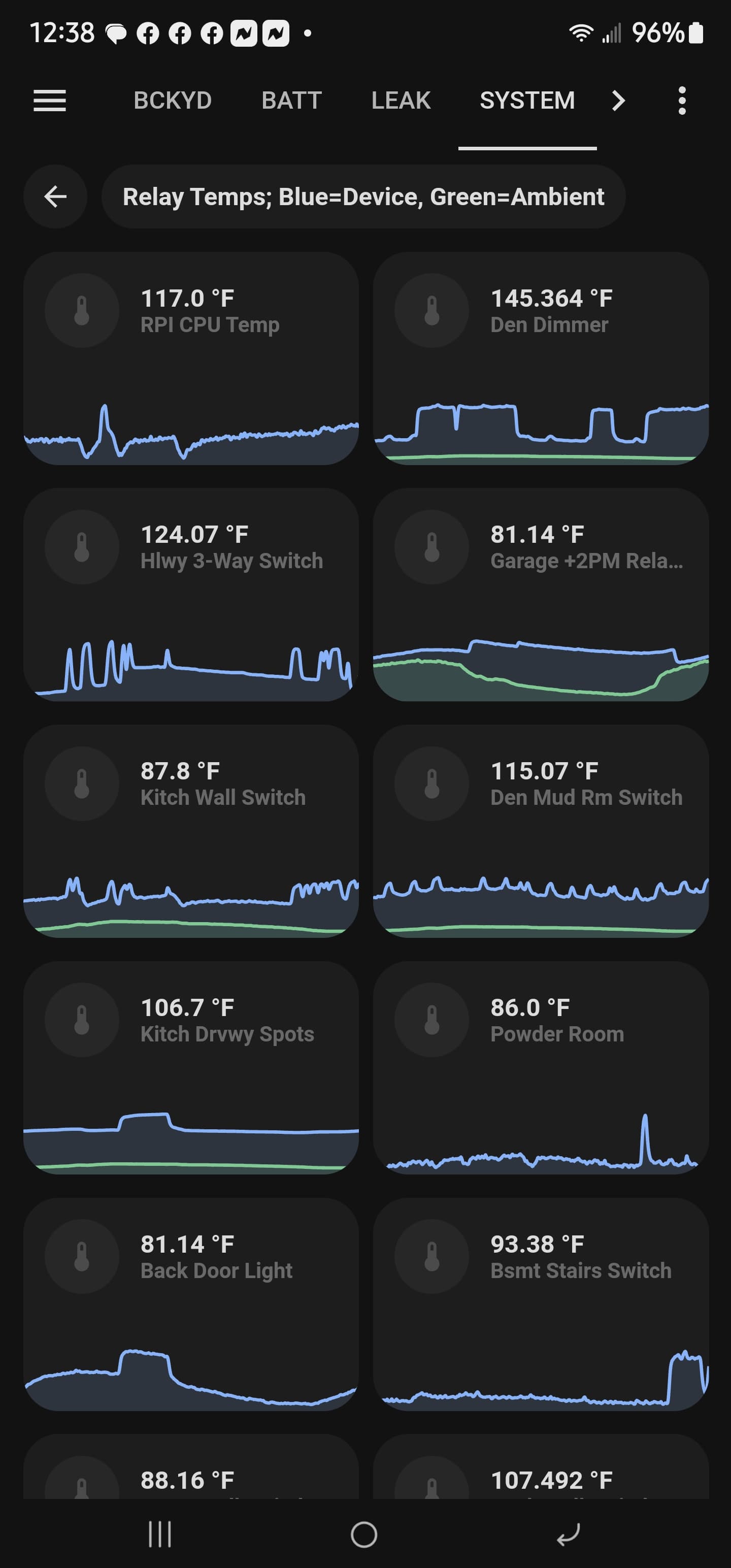Go back with the arrow beside Relay Temps

click(x=55, y=197)
